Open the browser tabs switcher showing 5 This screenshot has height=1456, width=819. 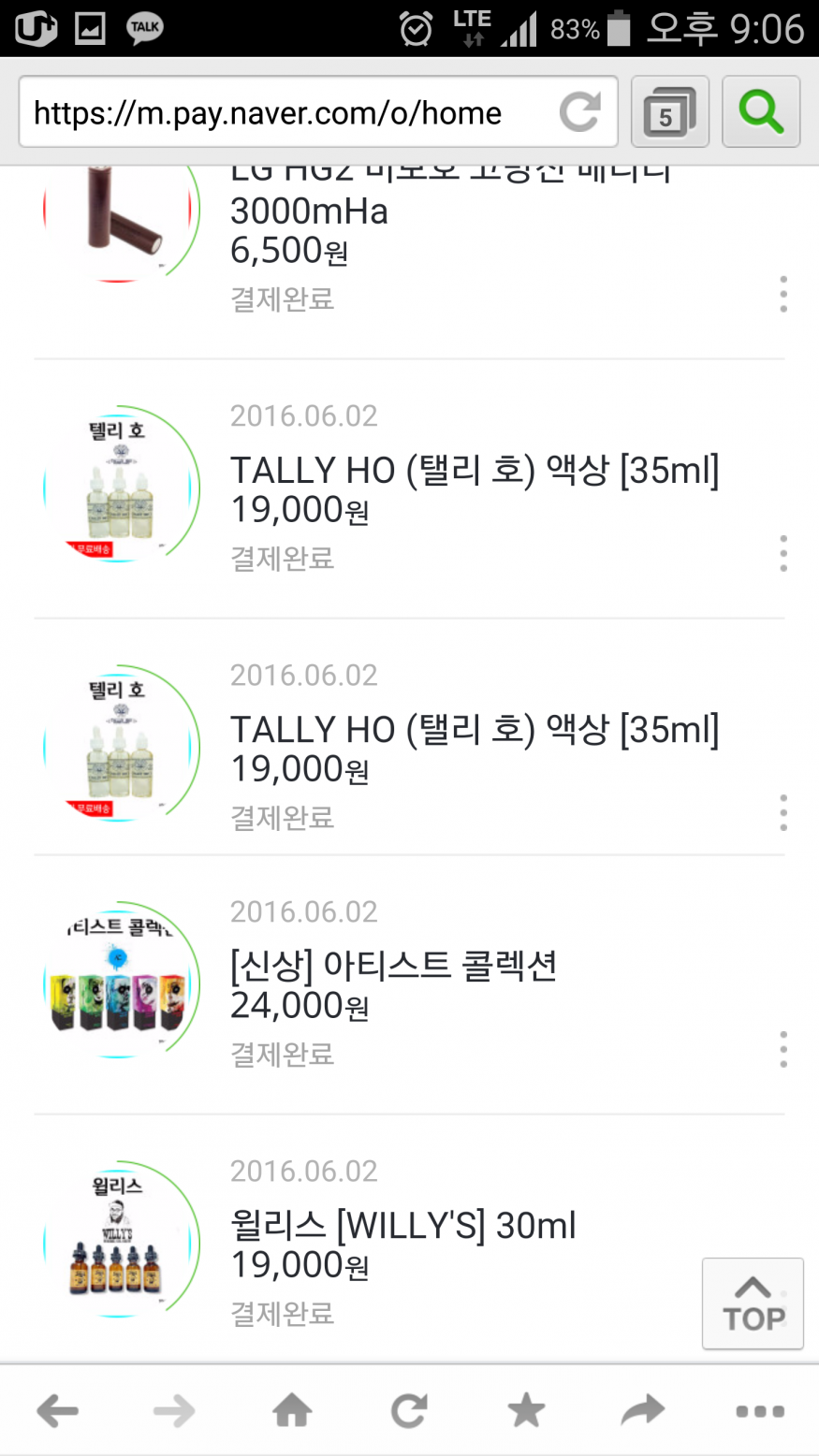tap(669, 113)
